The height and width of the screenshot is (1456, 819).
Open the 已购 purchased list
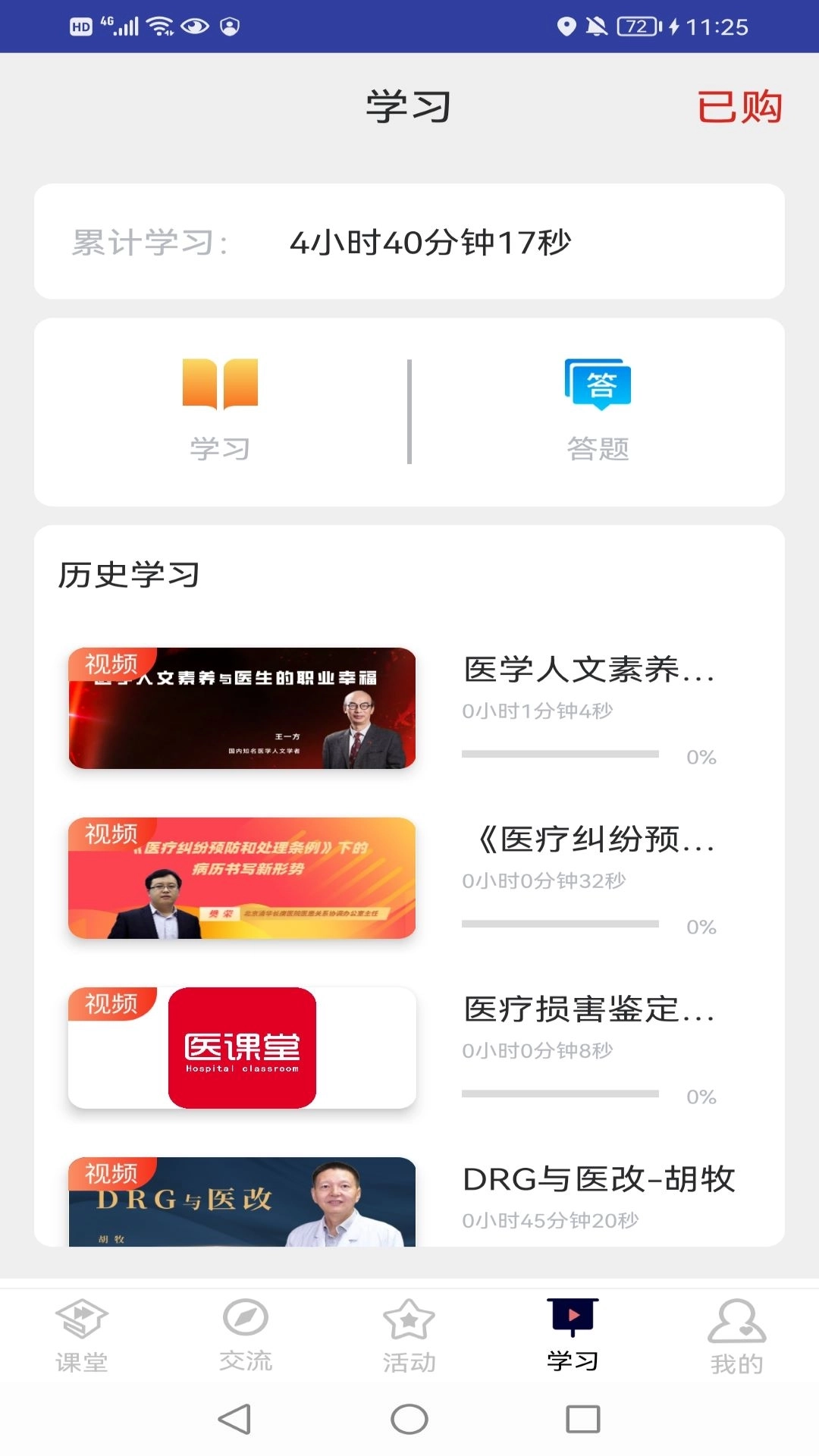tap(739, 108)
